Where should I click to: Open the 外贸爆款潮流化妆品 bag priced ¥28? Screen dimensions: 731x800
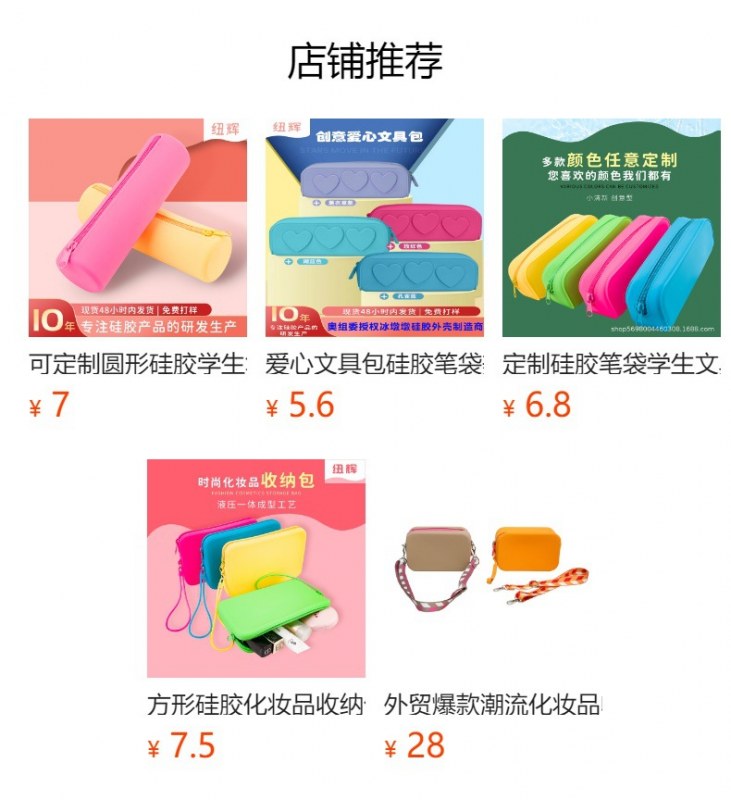pyautogui.click(x=493, y=568)
